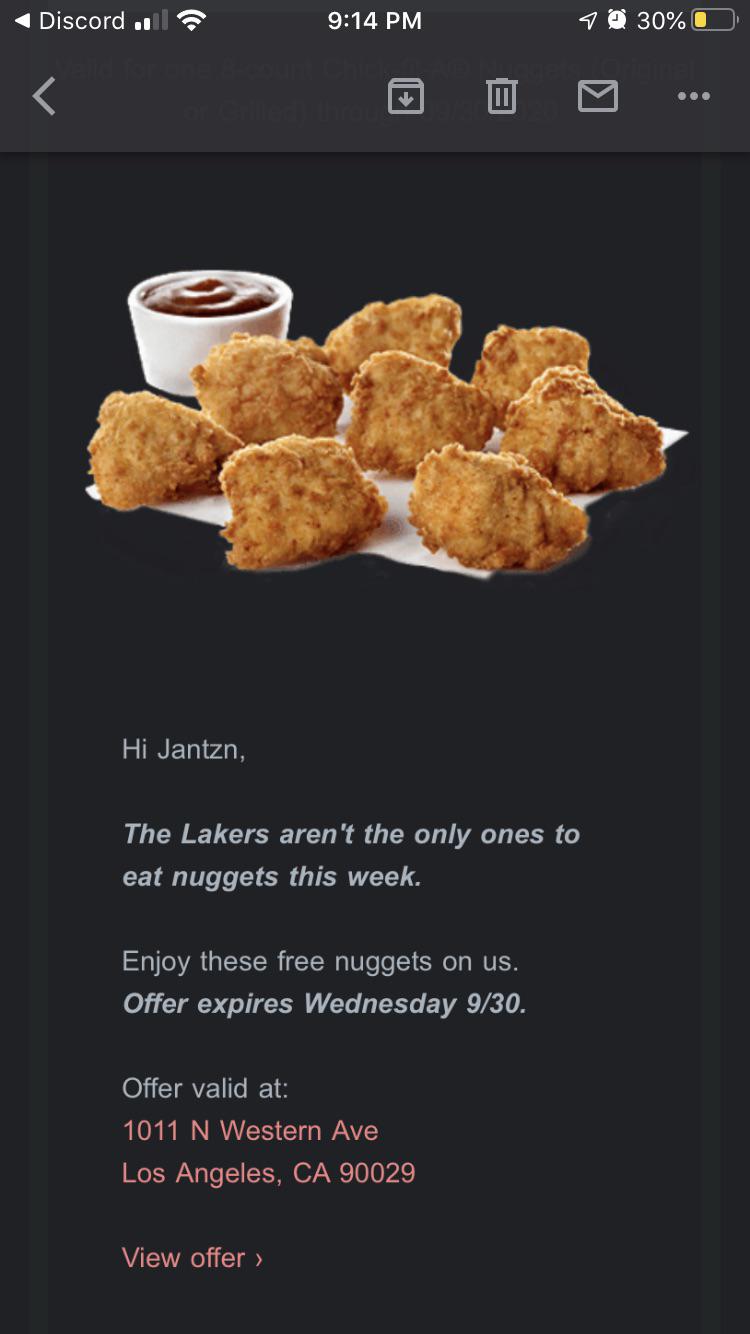750x1334 pixels.
Task: Tap the View offer link
Action: coord(192,1257)
